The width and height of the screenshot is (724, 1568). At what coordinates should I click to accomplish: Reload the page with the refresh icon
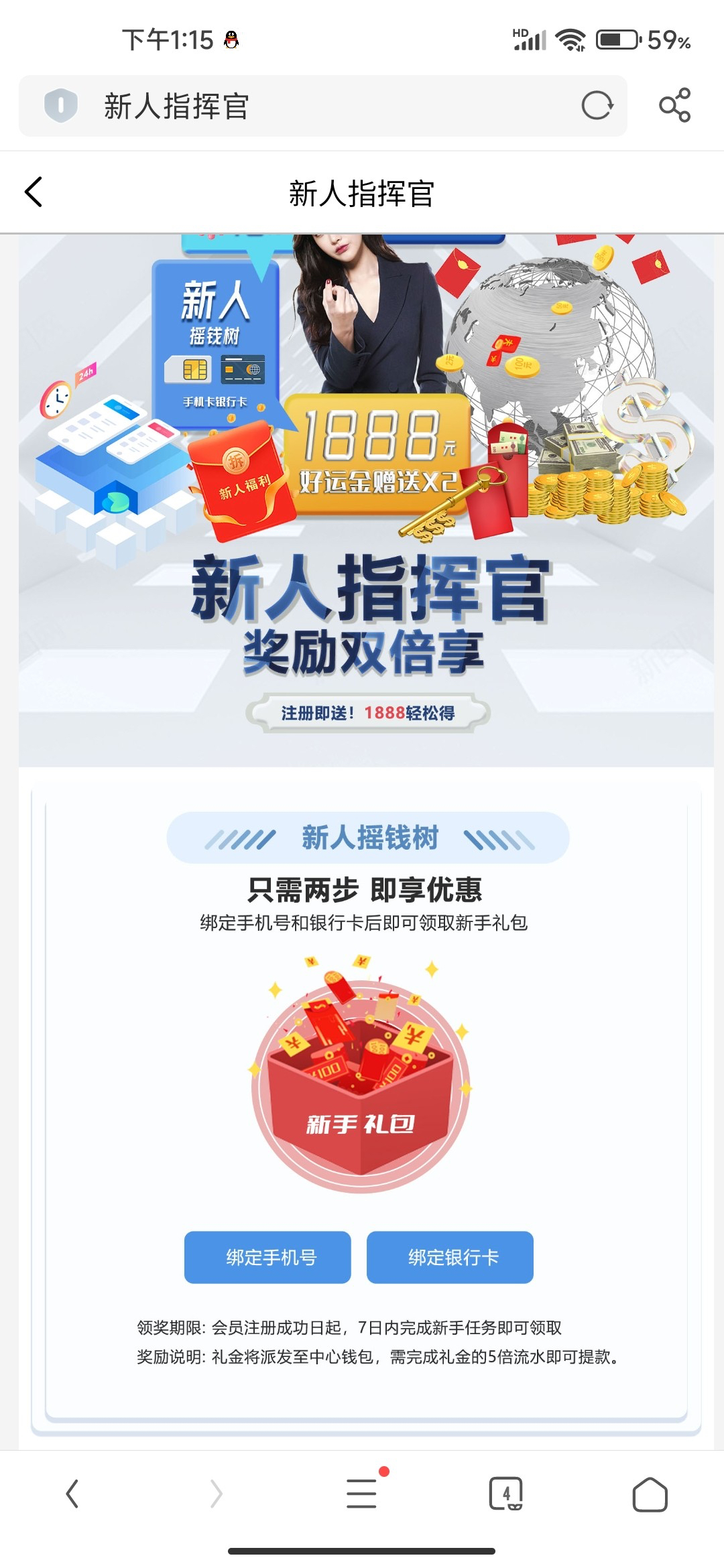[x=597, y=106]
